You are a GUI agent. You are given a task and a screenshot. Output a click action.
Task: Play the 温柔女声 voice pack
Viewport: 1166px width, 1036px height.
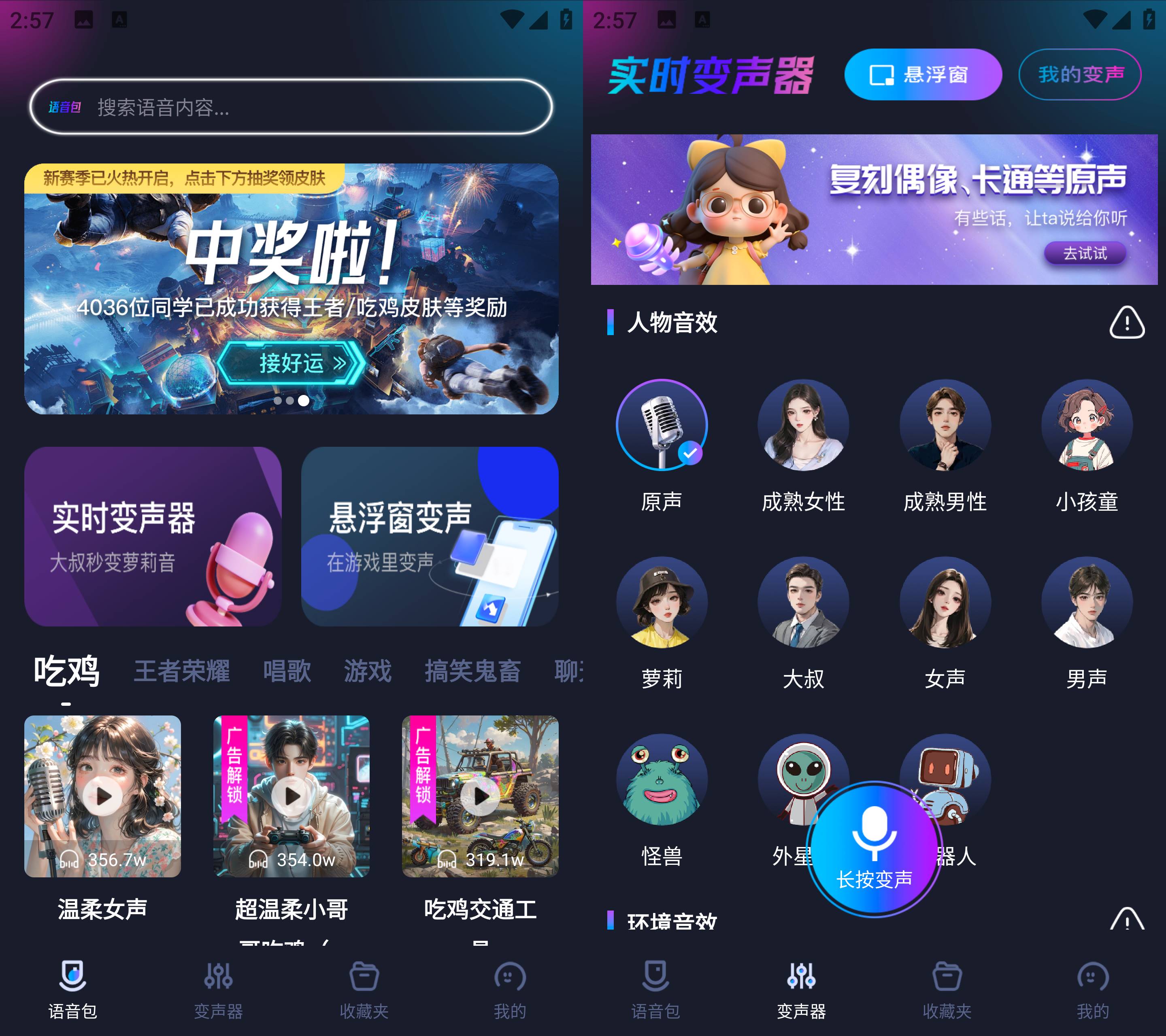tap(103, 796)
